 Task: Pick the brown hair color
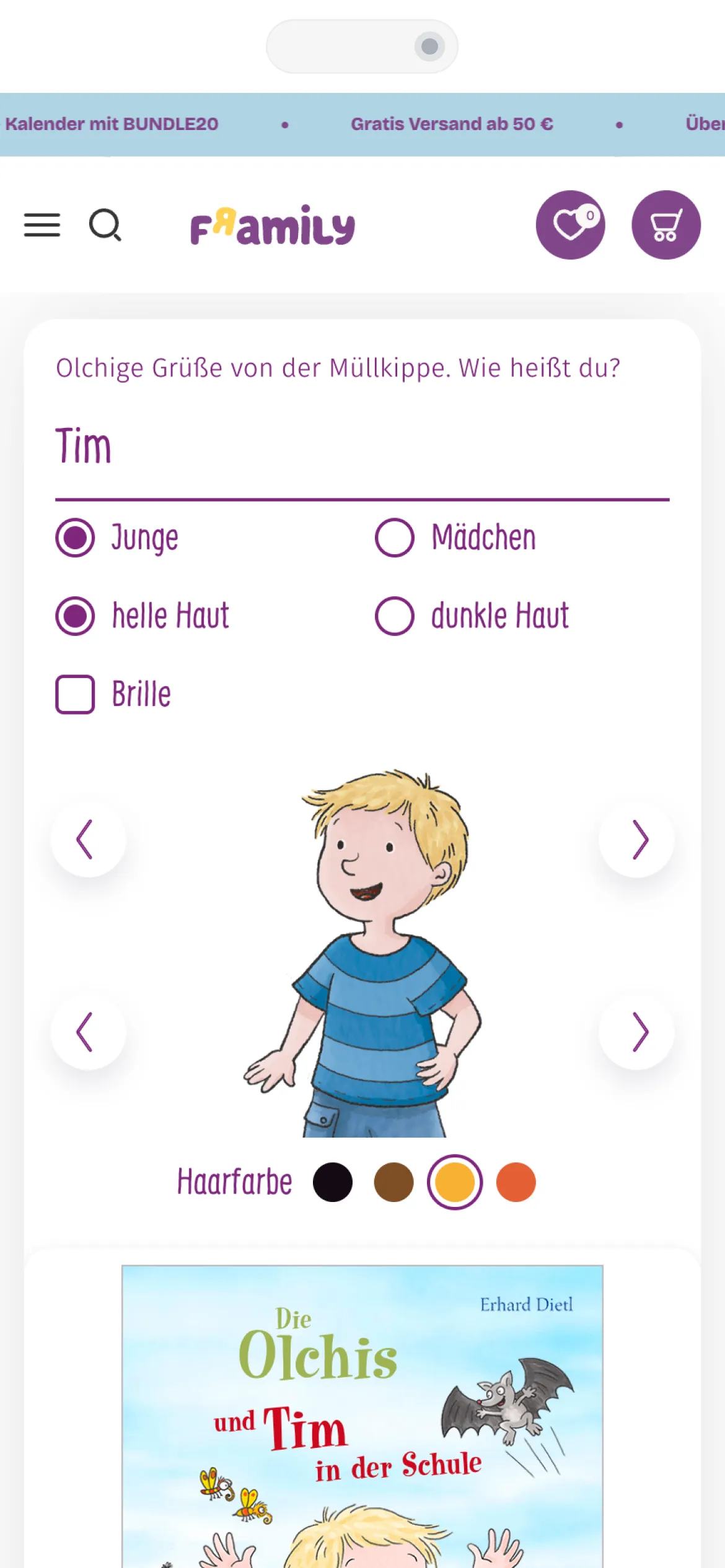(393, 1182)
